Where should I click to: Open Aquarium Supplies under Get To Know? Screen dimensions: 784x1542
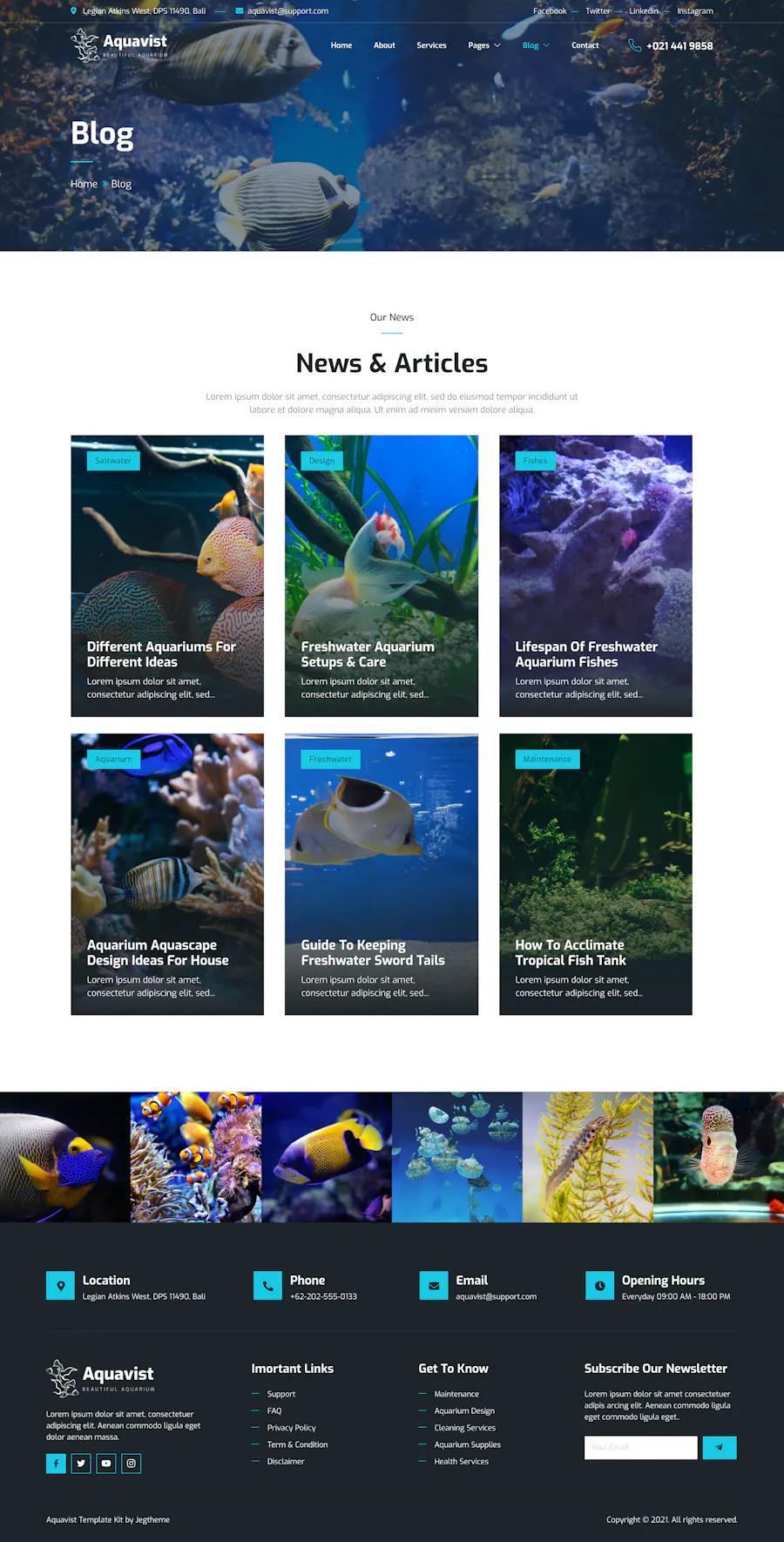[467, 1444]
